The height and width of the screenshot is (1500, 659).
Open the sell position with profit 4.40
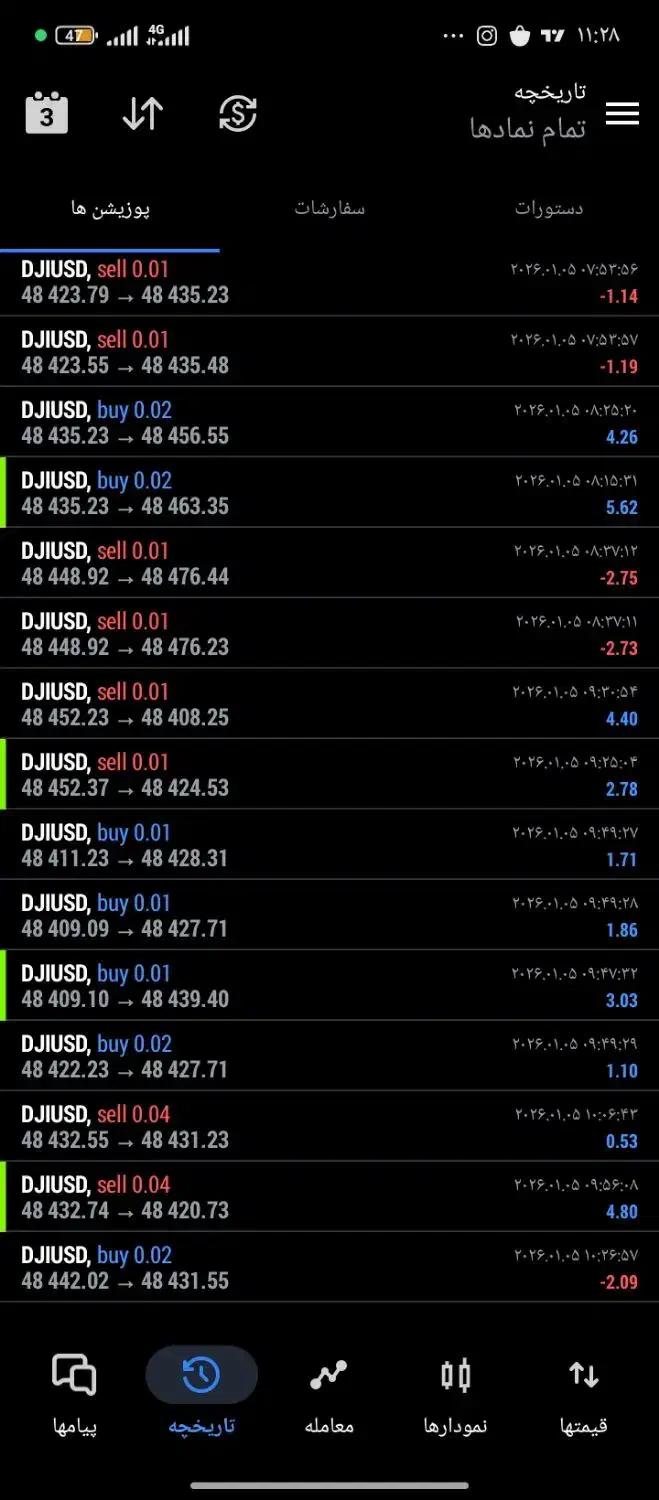click(x=329, y=704)
